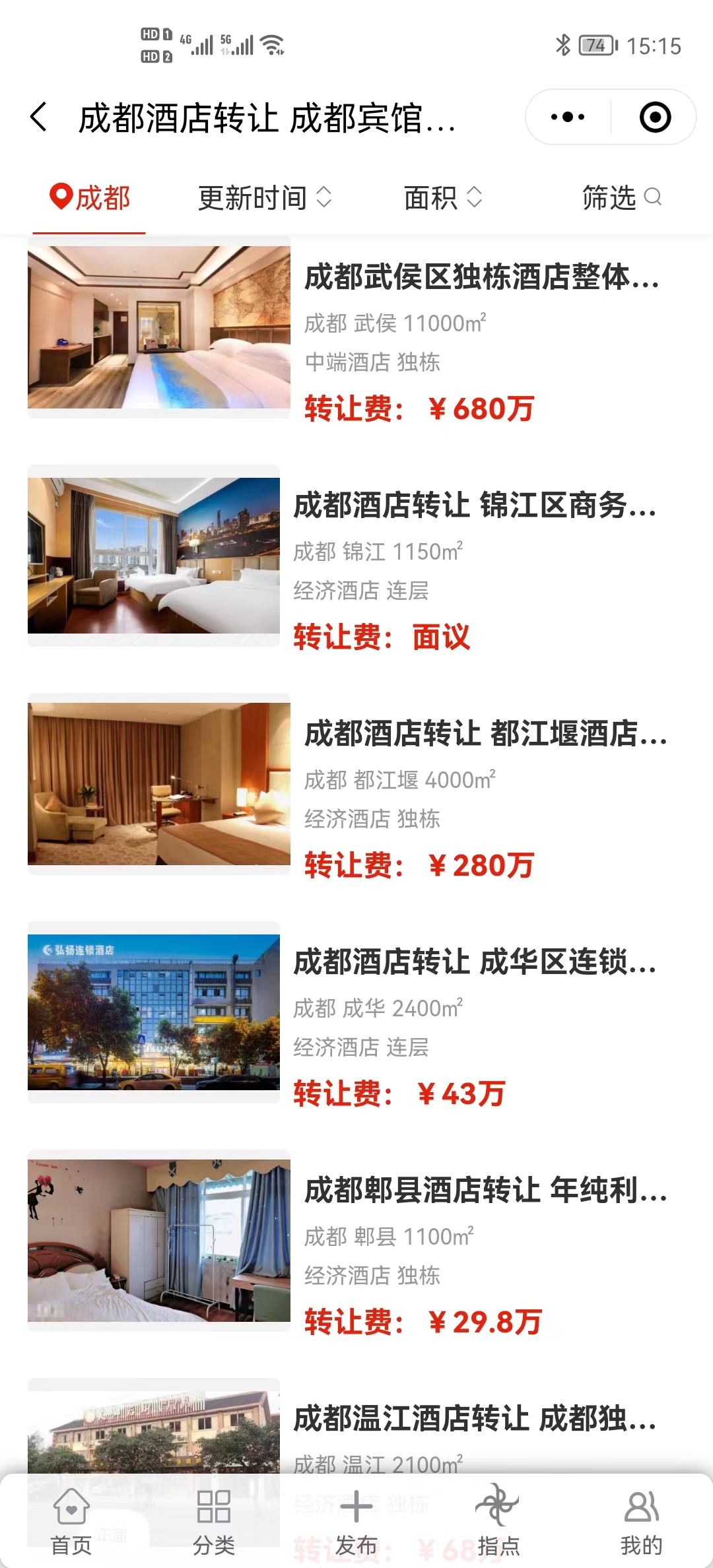View the 成华区连锁 hotel listing
The height and width of the screenshot is (1568, 713).
coord(474,962)
